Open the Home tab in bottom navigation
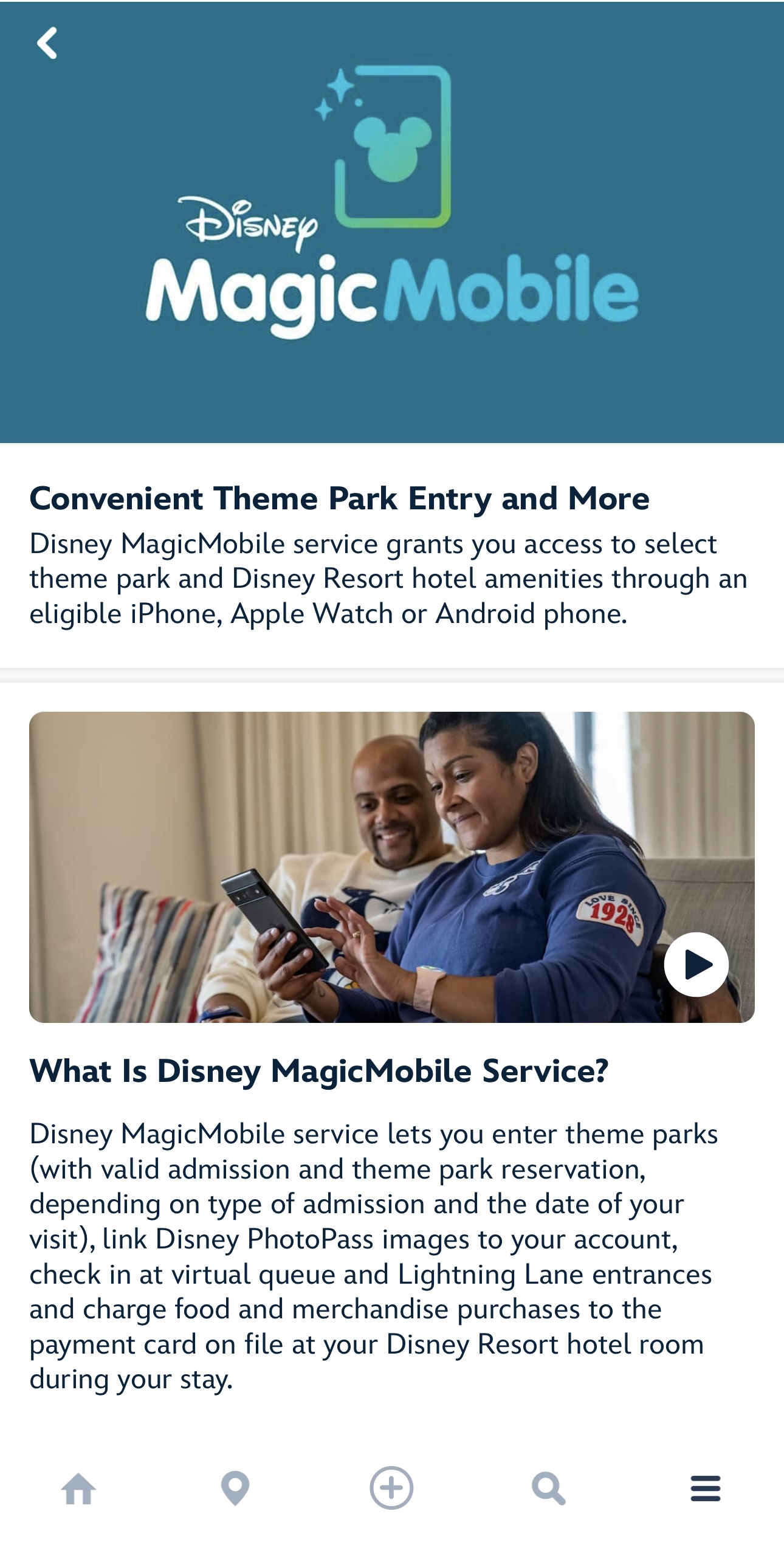The width and height of the screenshot is (784, 1542). click(x=78, y=1489)
